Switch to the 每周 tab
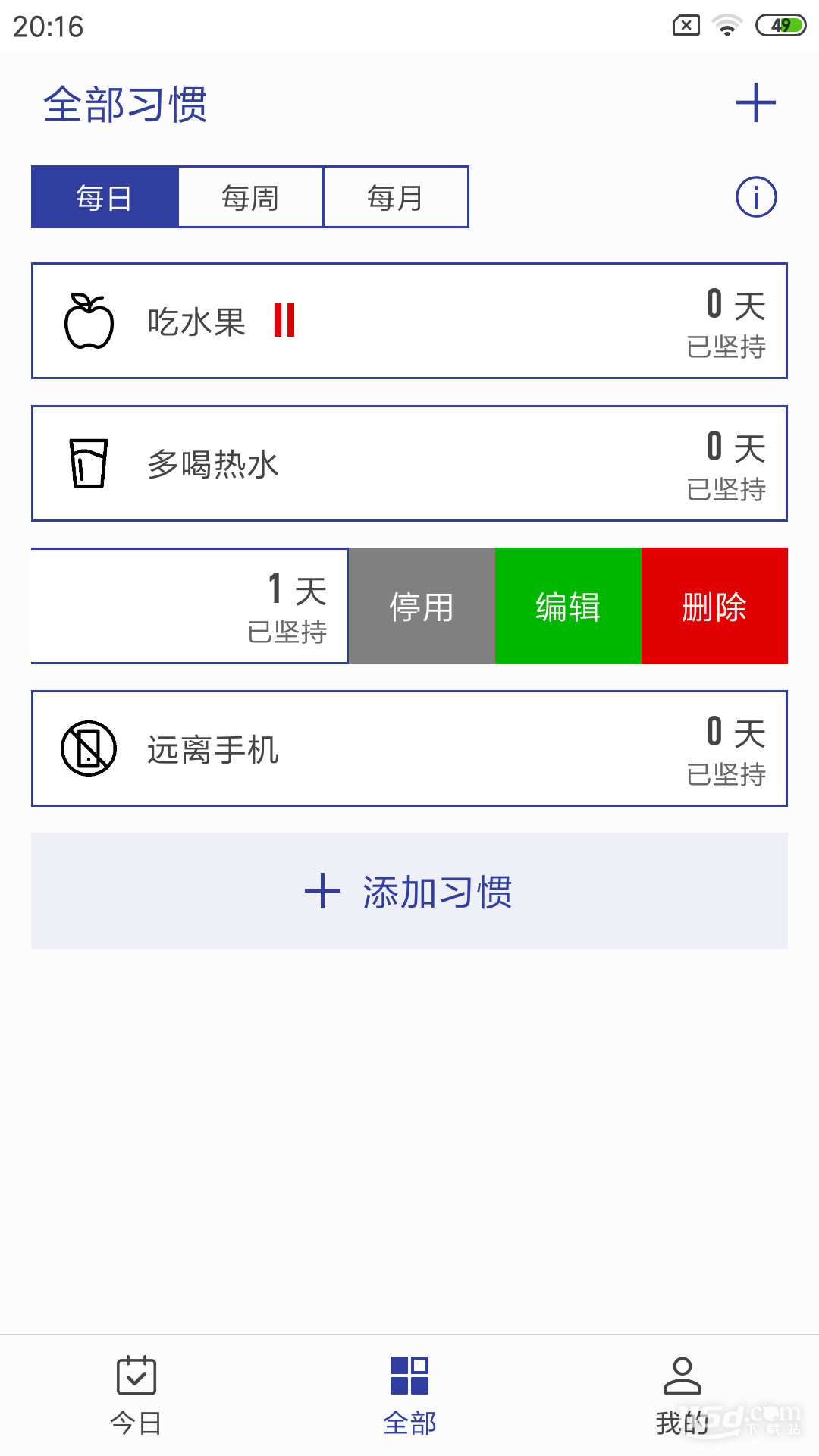The image size is (819, 1456). (250, 196)
